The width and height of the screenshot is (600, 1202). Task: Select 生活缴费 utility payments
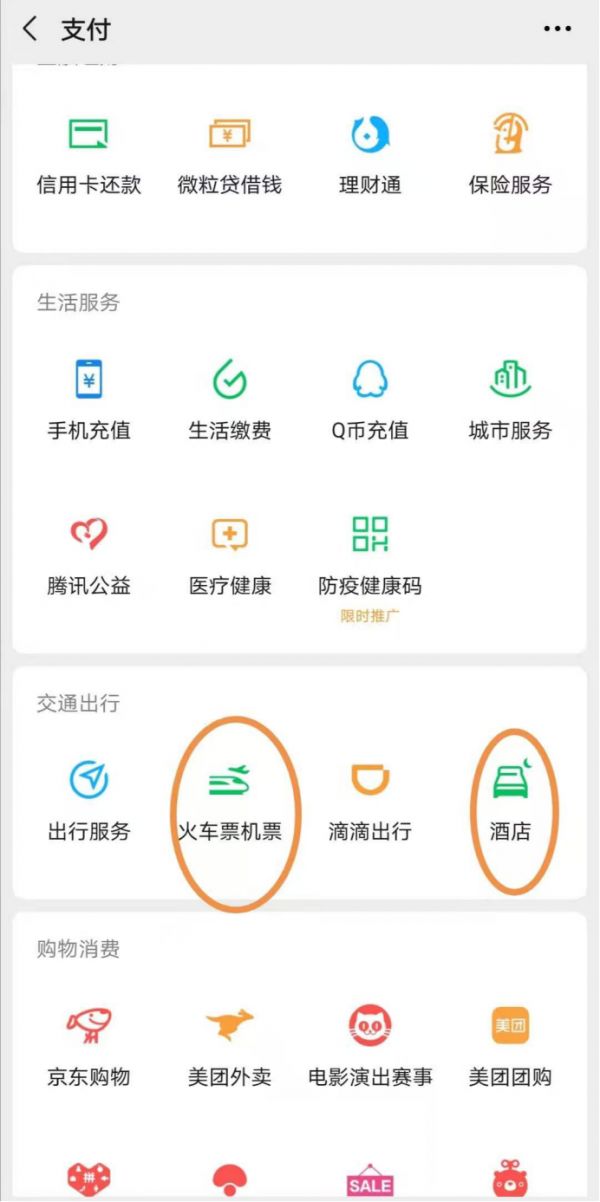pyautogui.click(x=230, y=401)
